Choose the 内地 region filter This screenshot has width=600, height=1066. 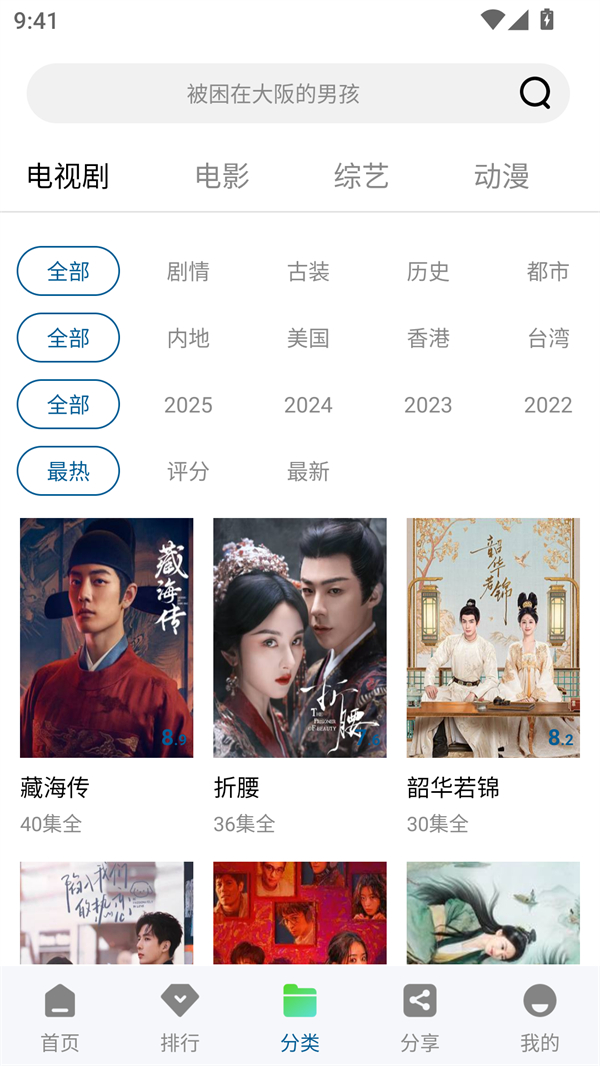coord(188,338)
